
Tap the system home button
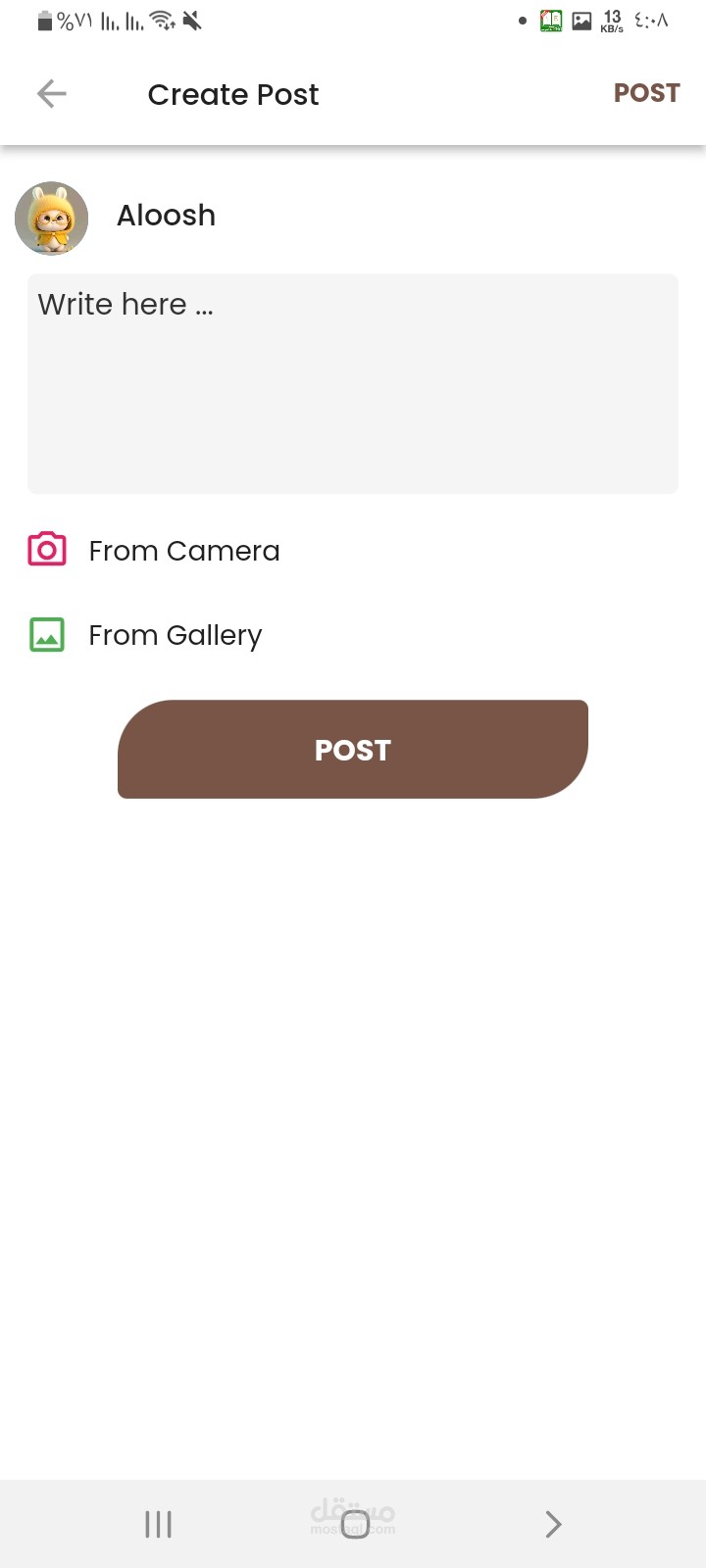click(355, 1524)
